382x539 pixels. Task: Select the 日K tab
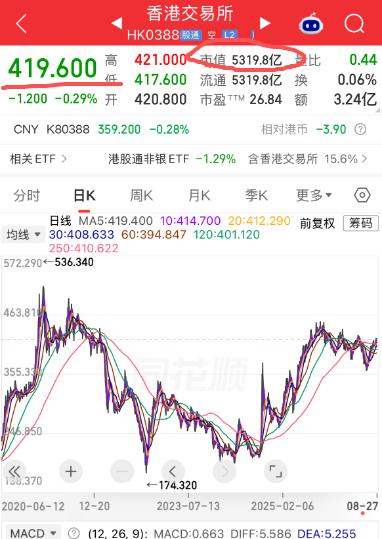(x=84, y=196)
